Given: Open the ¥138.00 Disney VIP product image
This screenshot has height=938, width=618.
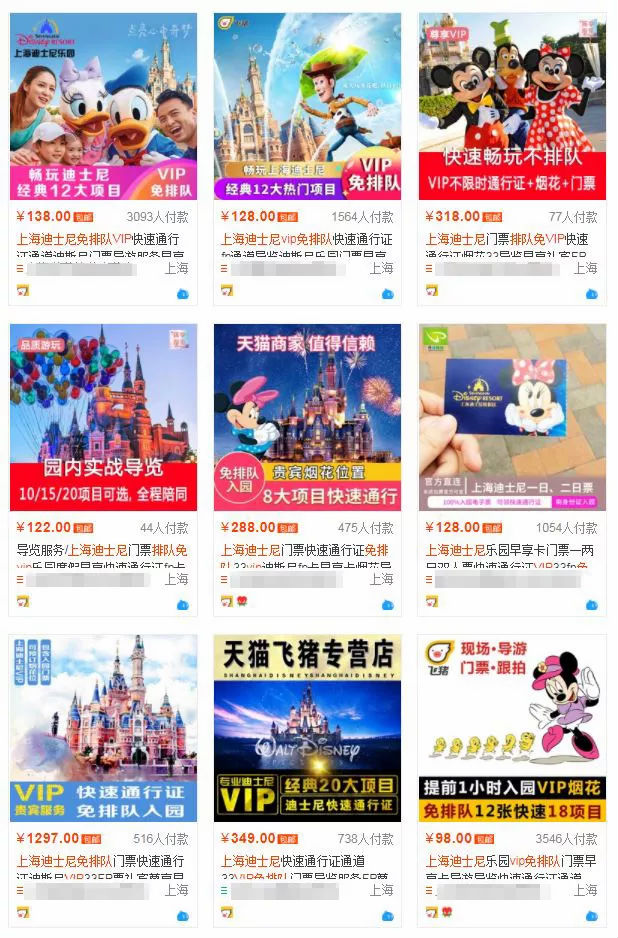Looking at the screenshot, I should 103,106.
